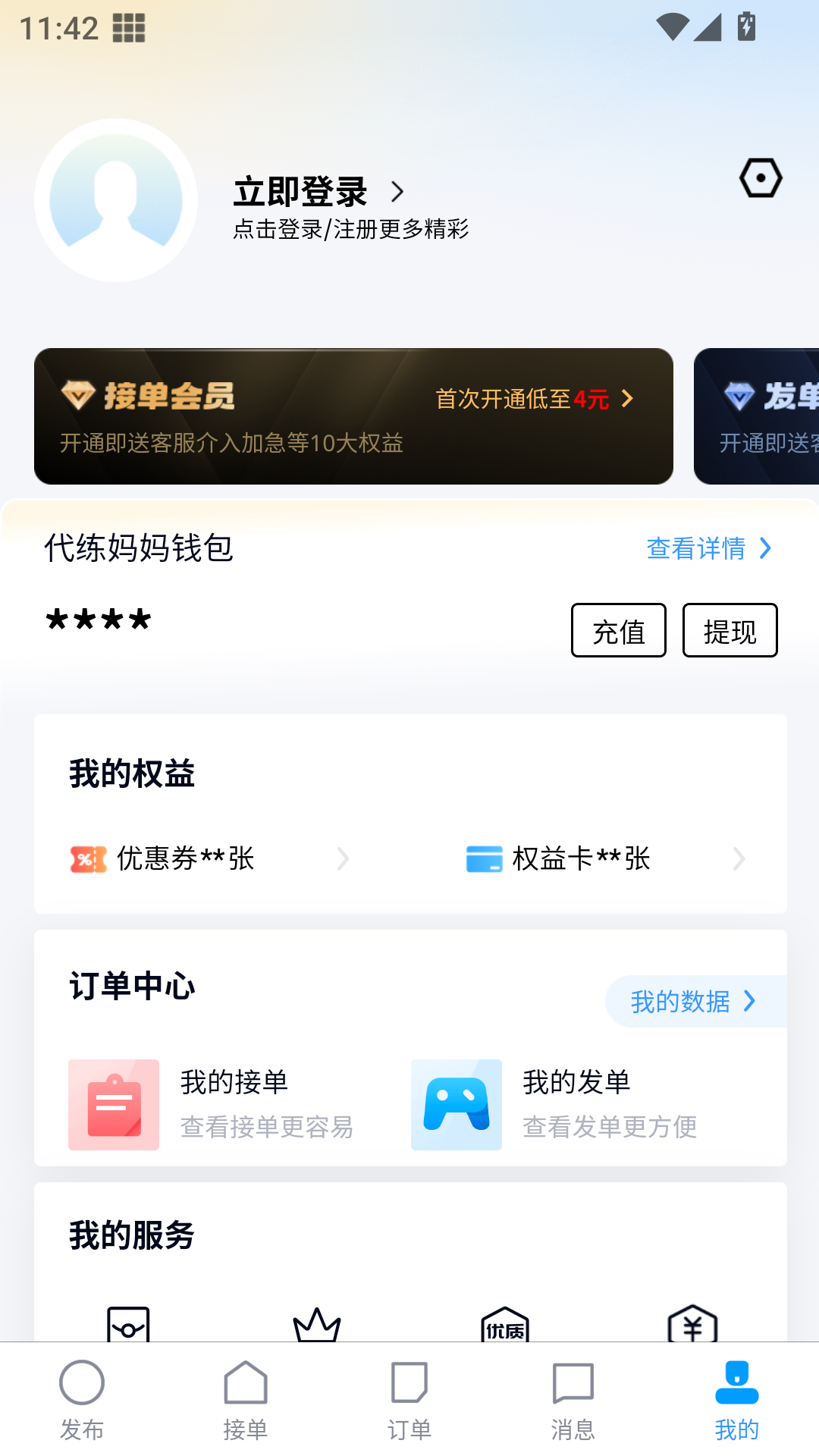The image size is (819, 1456).
Task: Tap the default profile avatar
Action: (x=116, y=200)
